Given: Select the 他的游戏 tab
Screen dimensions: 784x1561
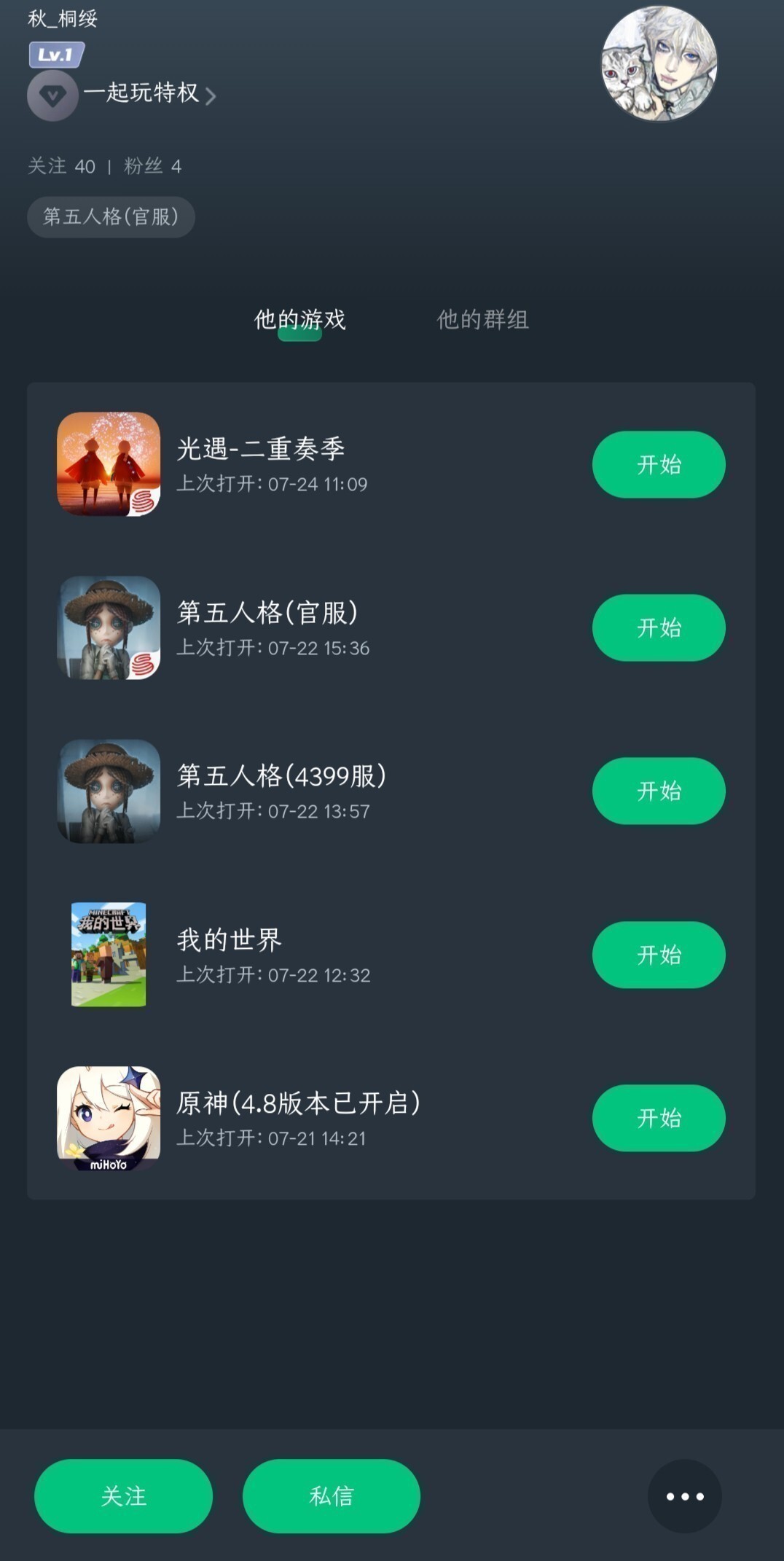Looking at the screenshot, I should (x=299, y=319).
